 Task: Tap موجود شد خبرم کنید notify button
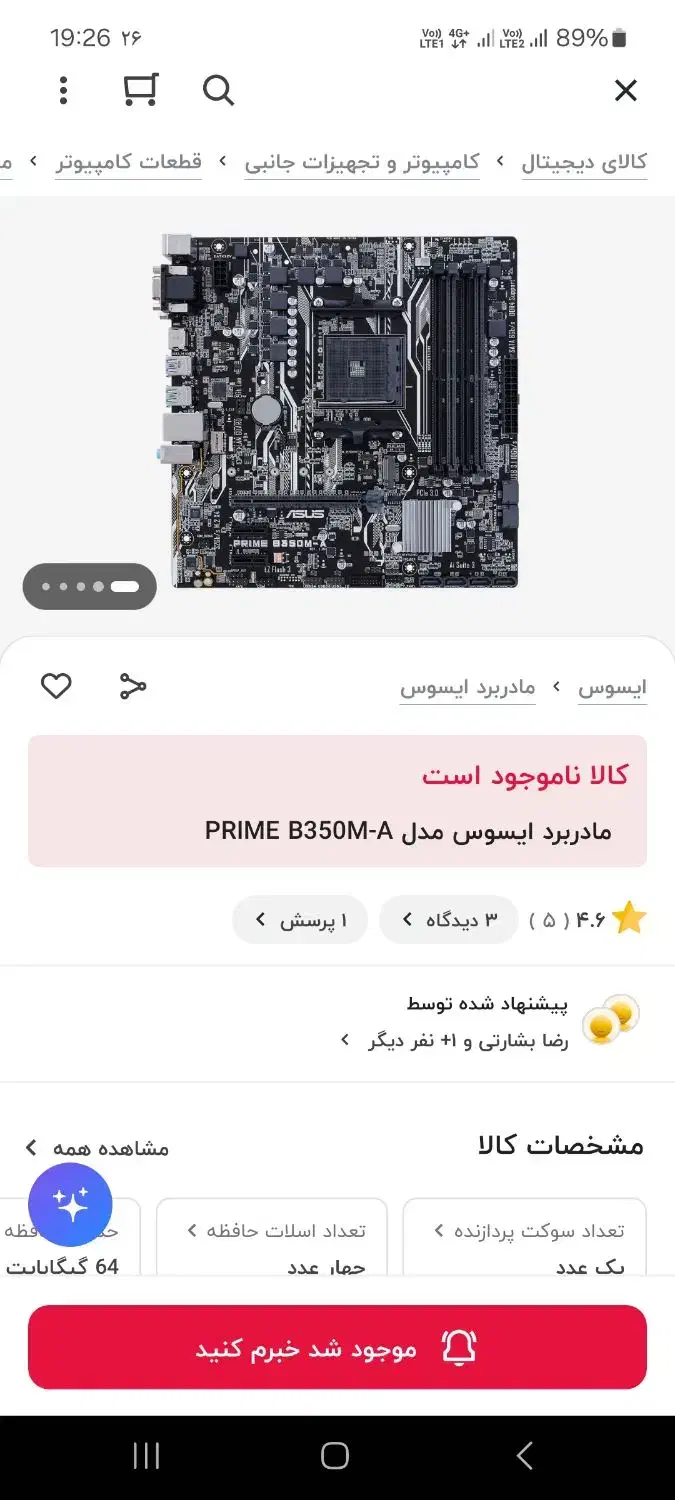[x=337, y=1347]
